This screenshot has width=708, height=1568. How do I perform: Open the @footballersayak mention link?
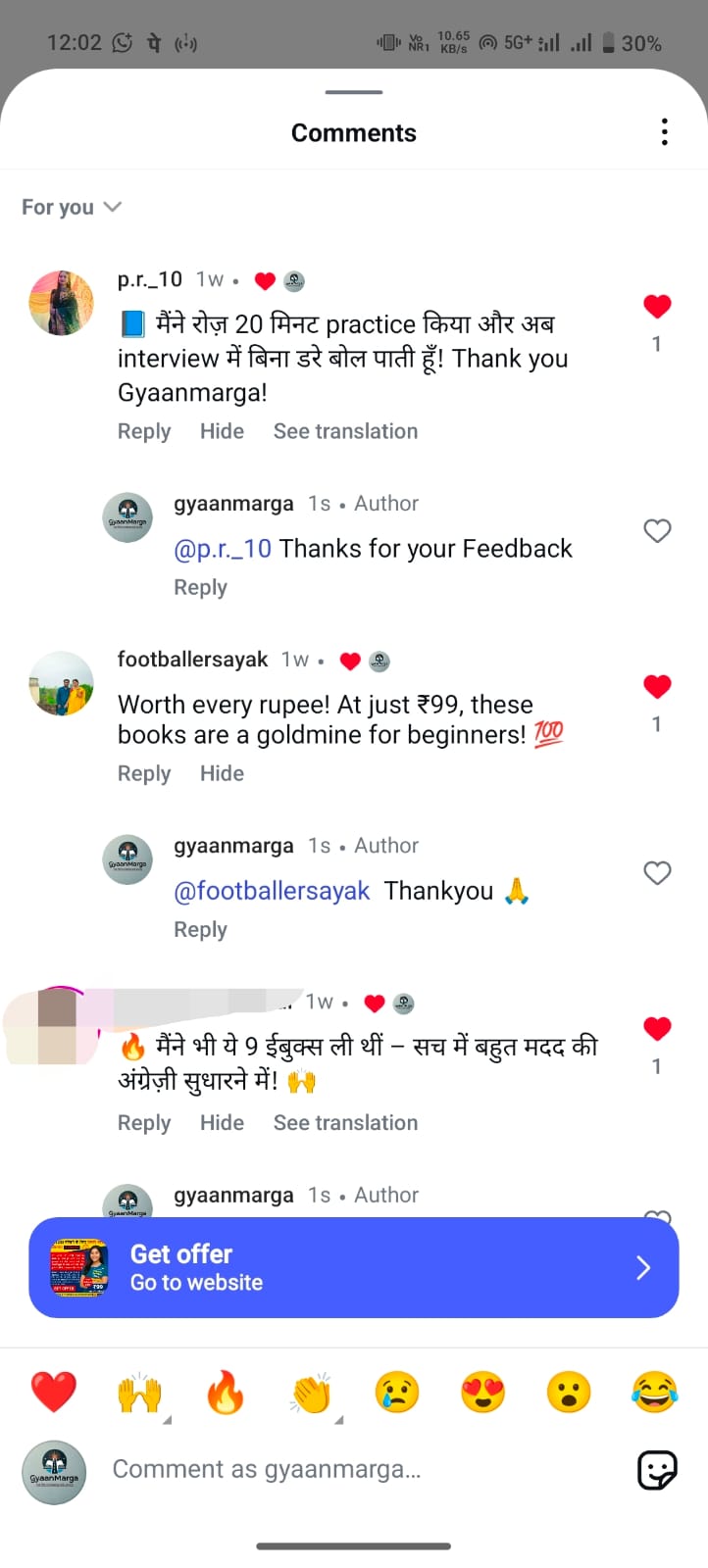point(272,891)
